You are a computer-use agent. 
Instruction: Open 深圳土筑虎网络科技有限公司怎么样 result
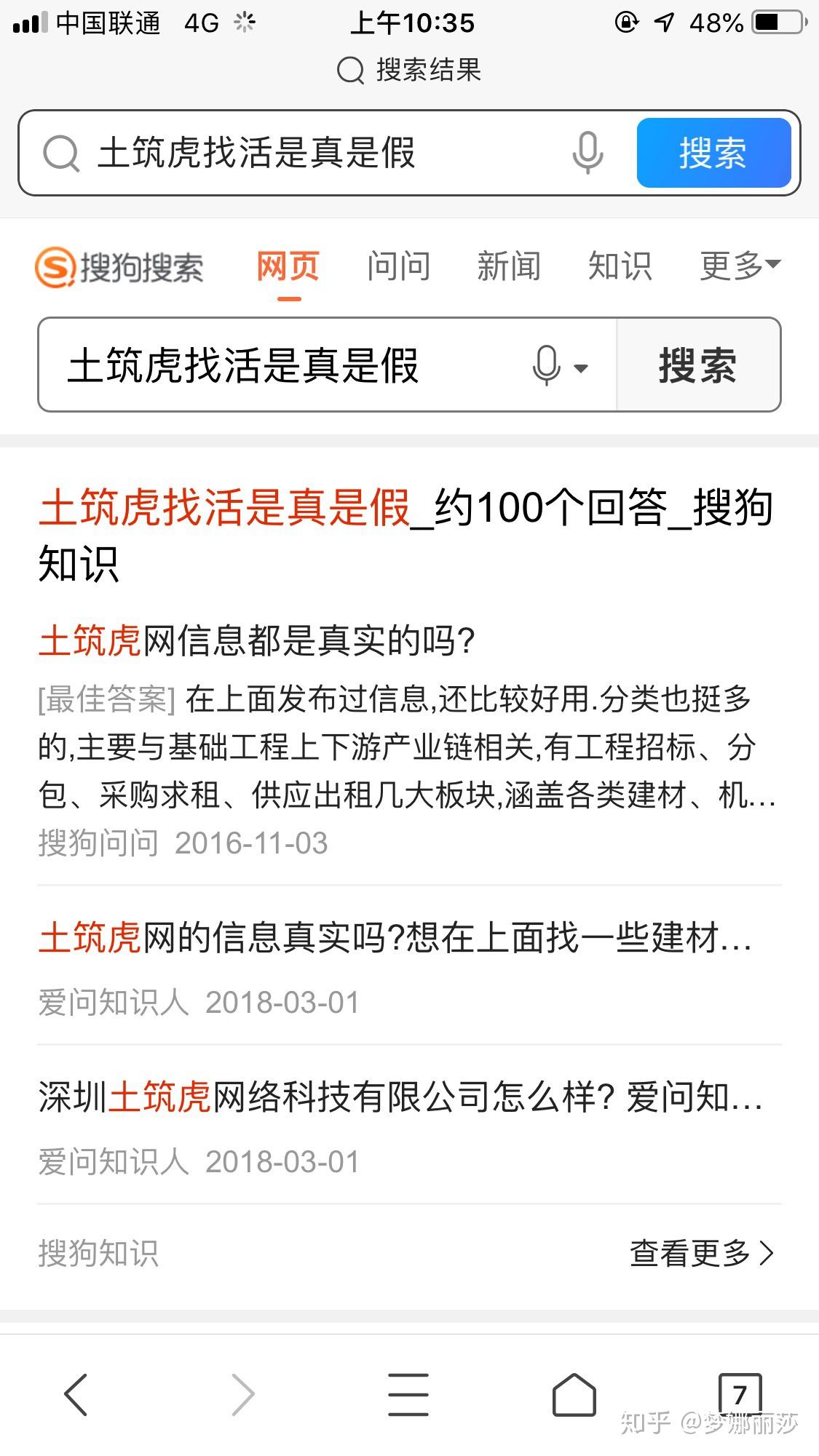400,1097
